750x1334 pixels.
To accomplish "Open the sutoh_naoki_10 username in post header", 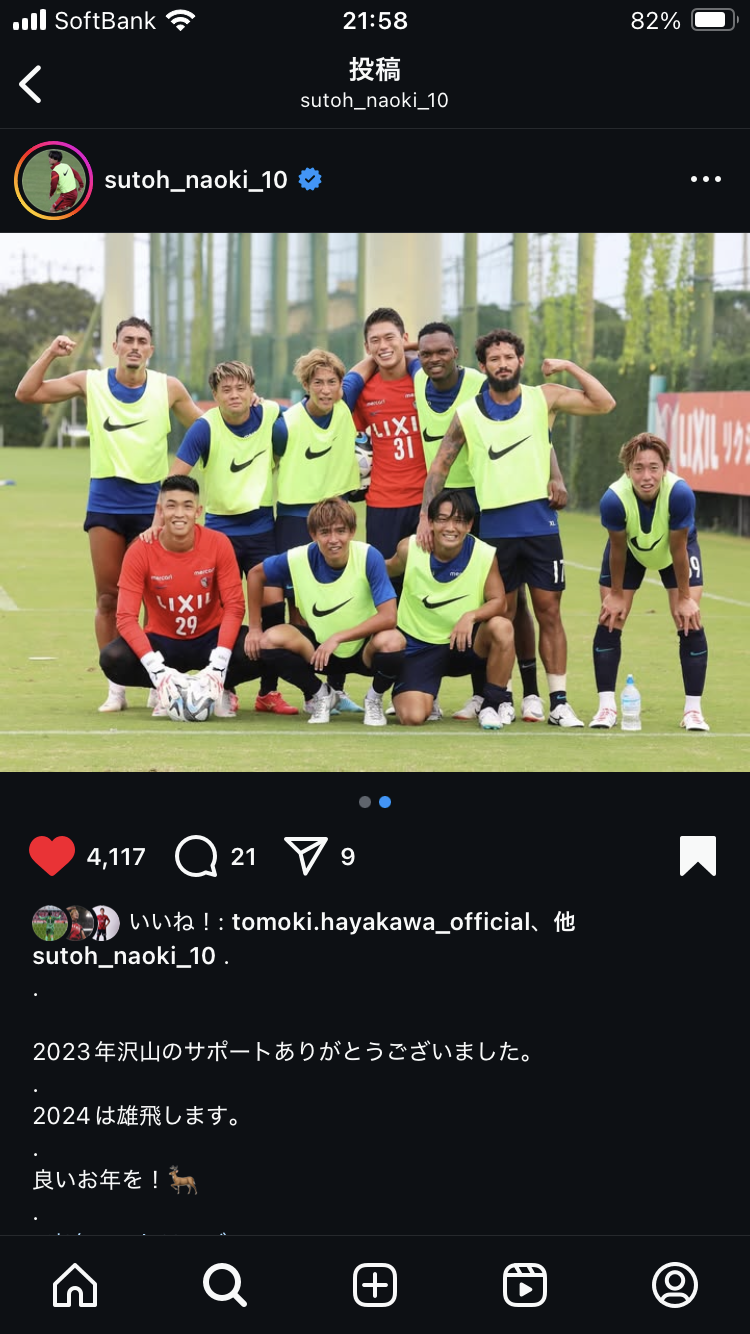I will pos(196,180).
